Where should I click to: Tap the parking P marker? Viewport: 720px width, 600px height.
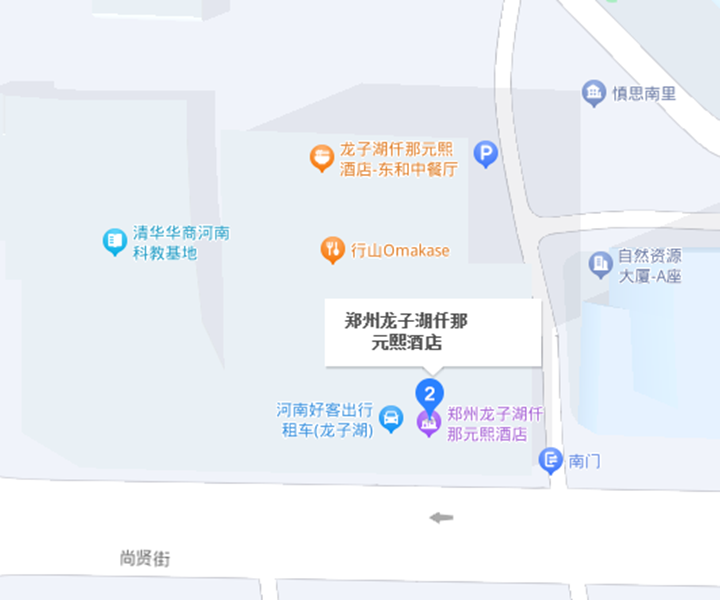pos(485,153)
